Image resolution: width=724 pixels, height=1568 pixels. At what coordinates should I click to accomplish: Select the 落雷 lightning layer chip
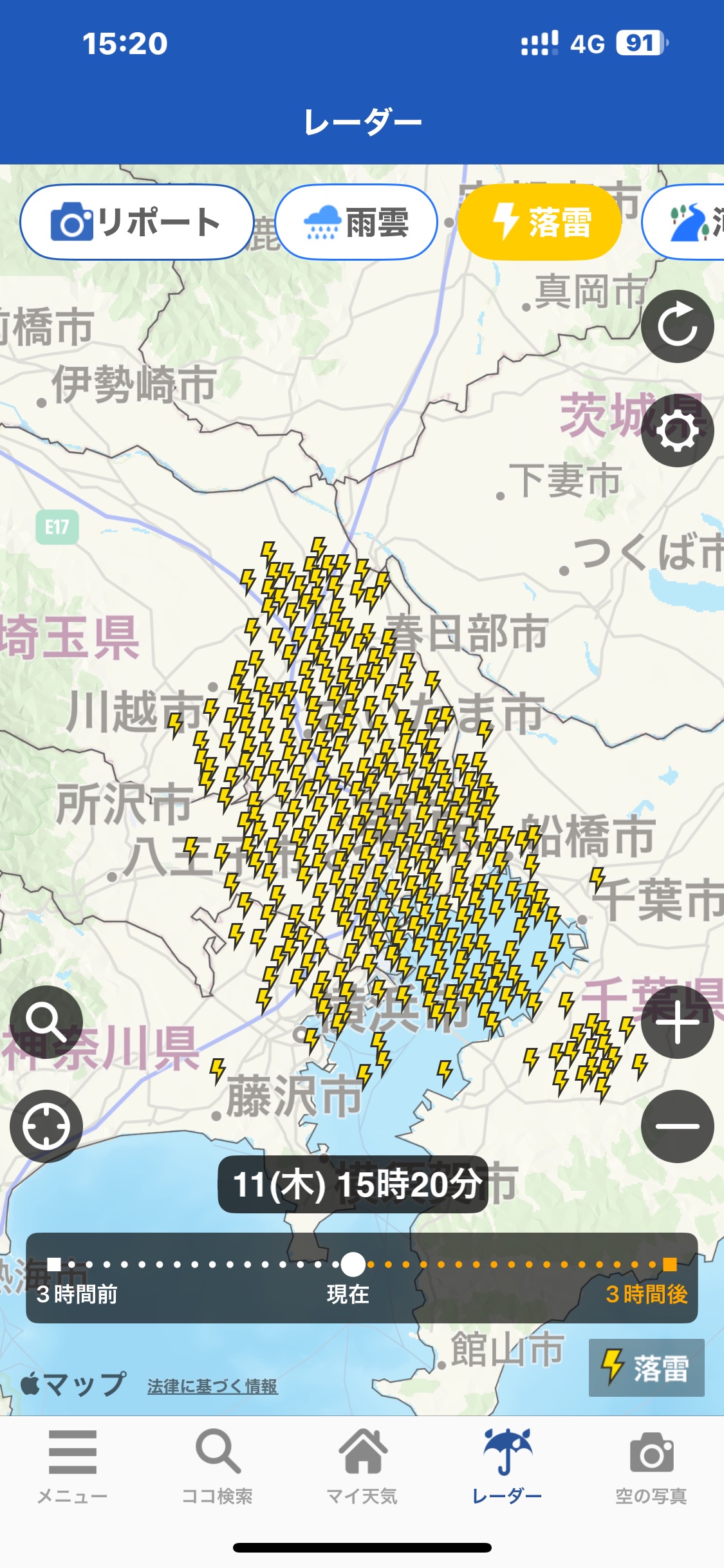coord(540,222)
